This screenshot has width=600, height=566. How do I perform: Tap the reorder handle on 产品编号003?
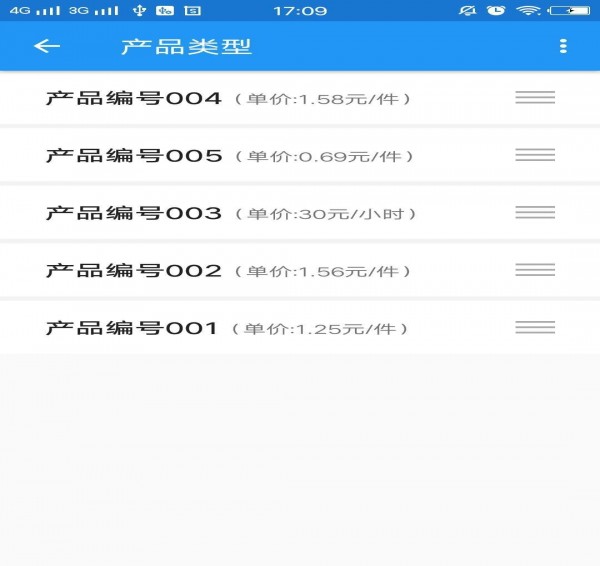[x=535, y=213]
